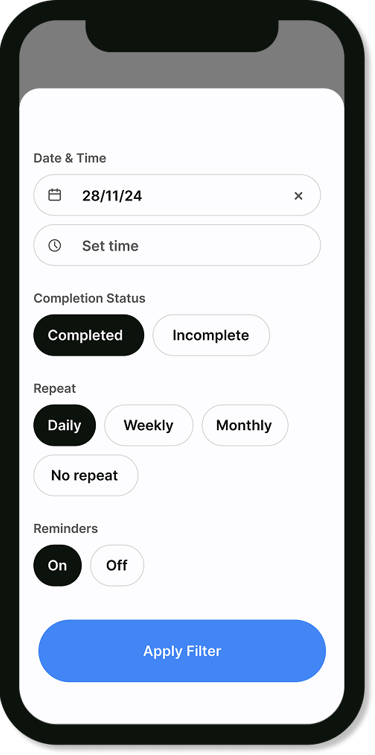Turn reminders On
The width and height of the screenshot is (375, 755).
58,565
